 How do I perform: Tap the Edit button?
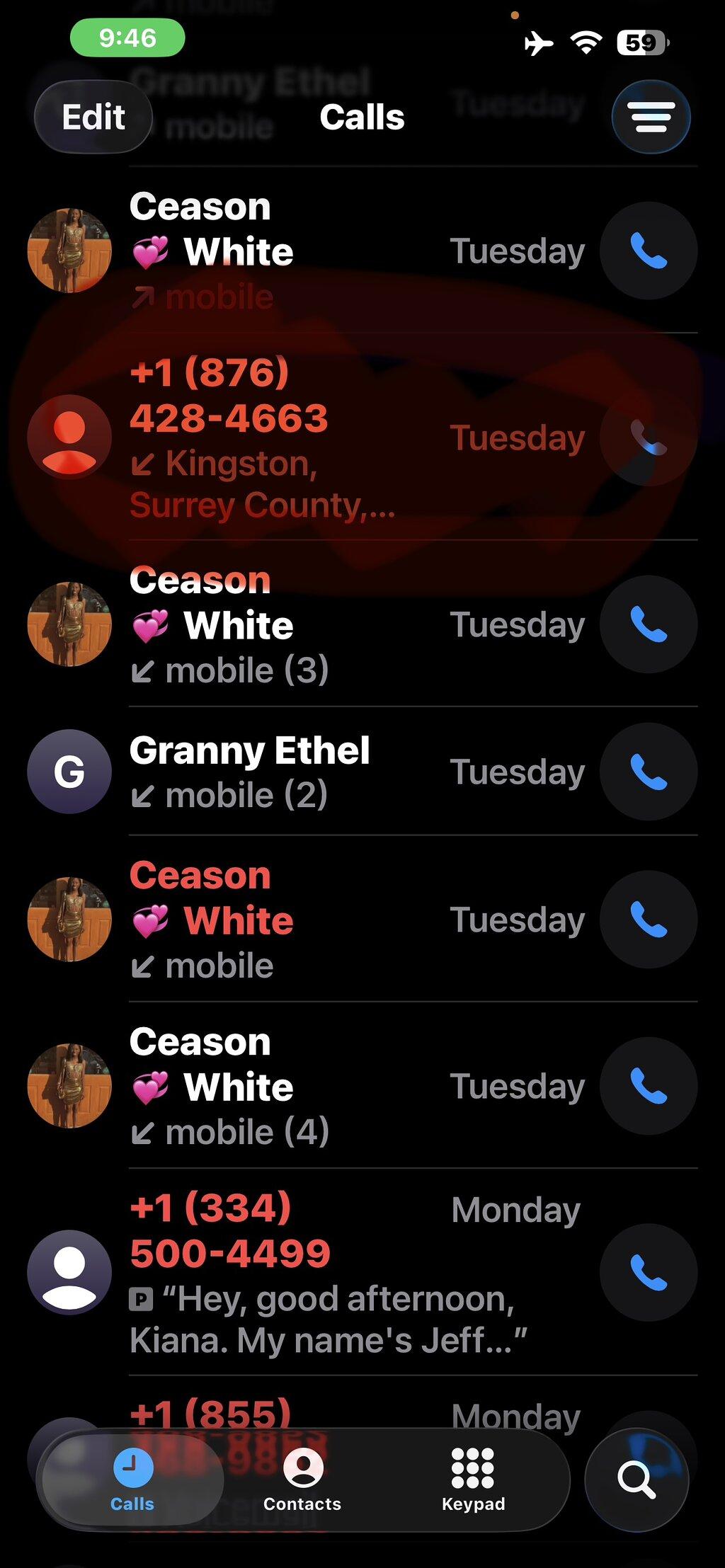tap(93, 117)
